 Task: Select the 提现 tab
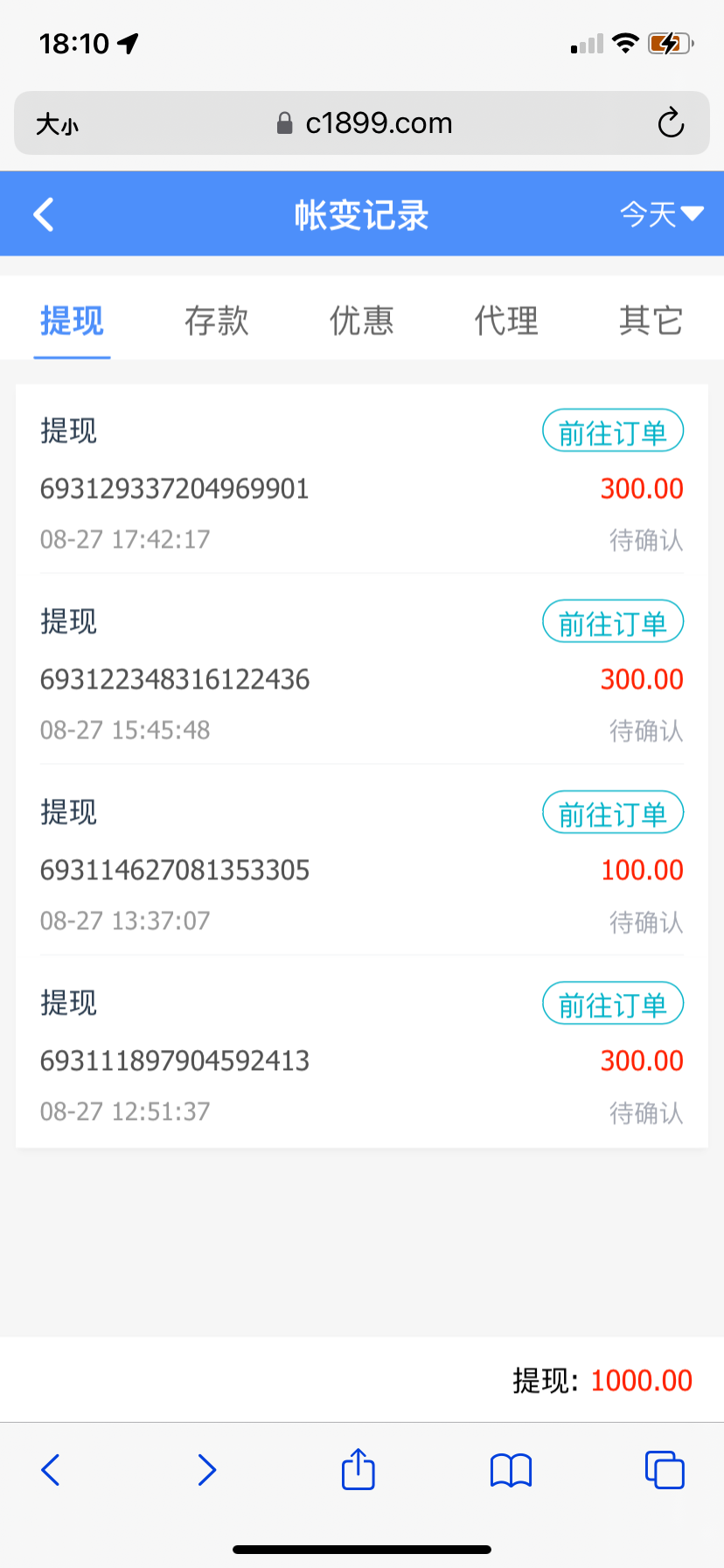pyautogui.click(x=72, y=321)
